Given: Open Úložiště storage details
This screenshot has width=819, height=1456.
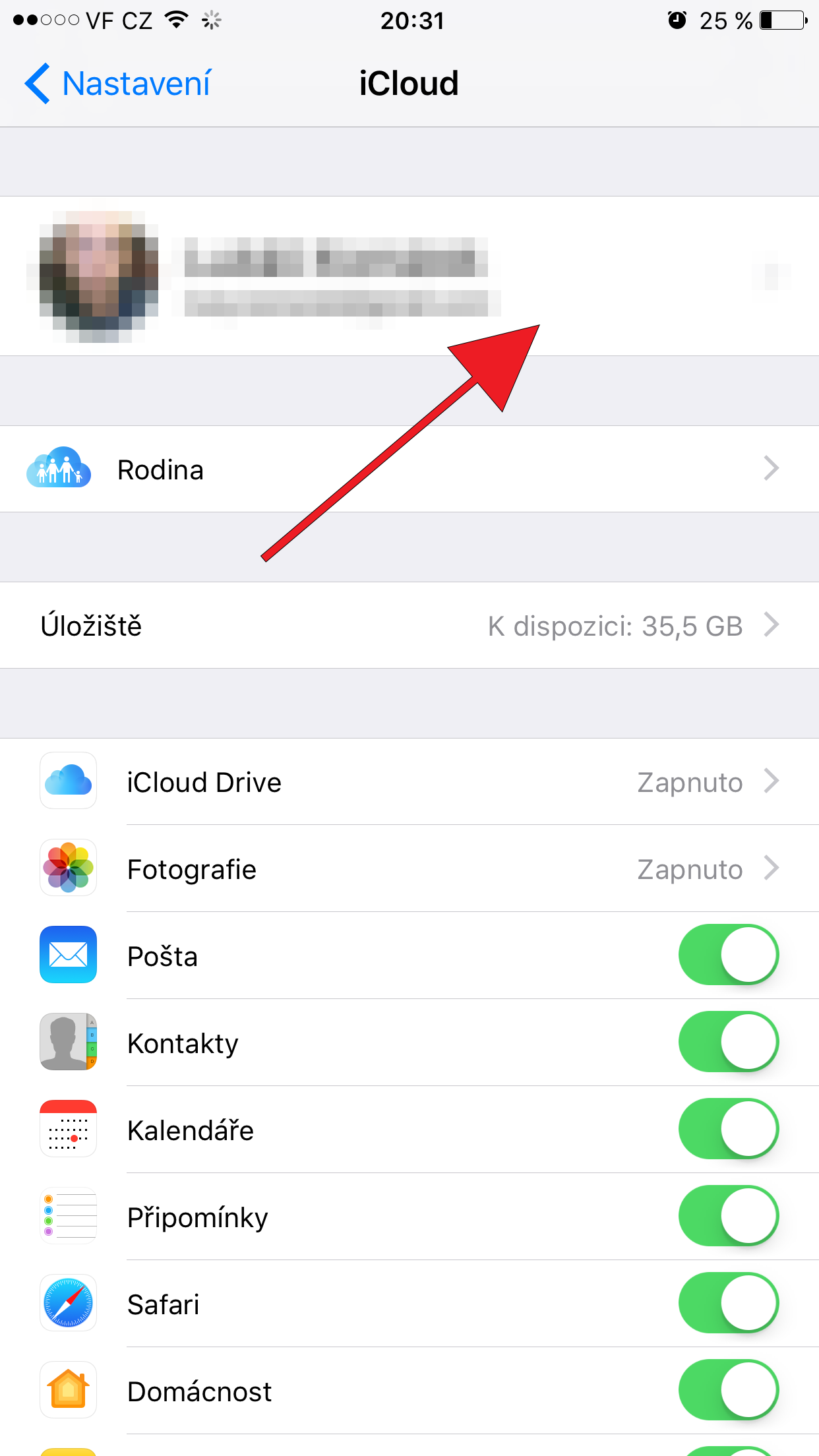Looking at the screenshot, I should 409,625.
